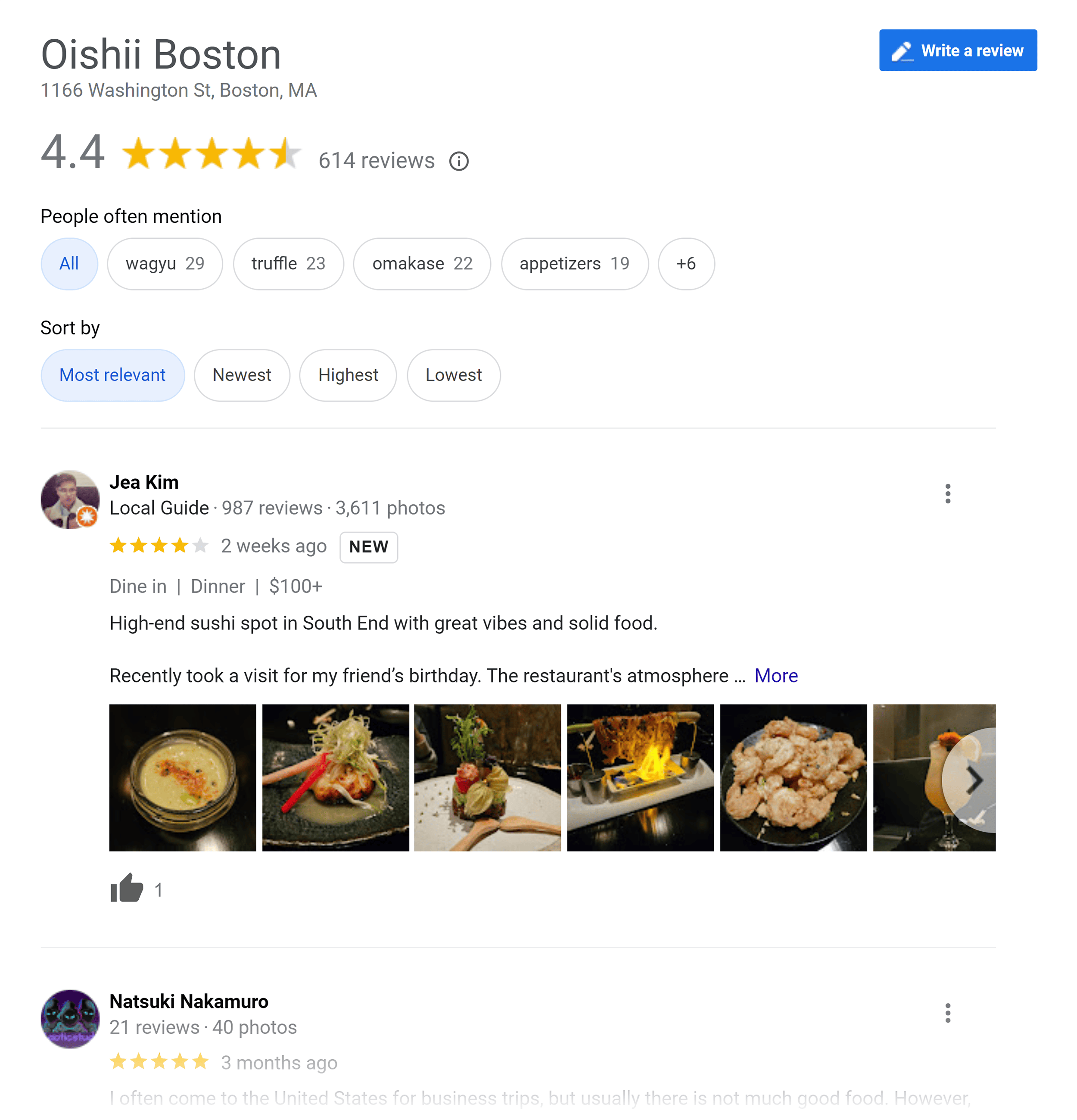Click the five-star rating on Natsuki's review
This screenshot has width=1077, height=1120.
click(x=159, y=1062)
